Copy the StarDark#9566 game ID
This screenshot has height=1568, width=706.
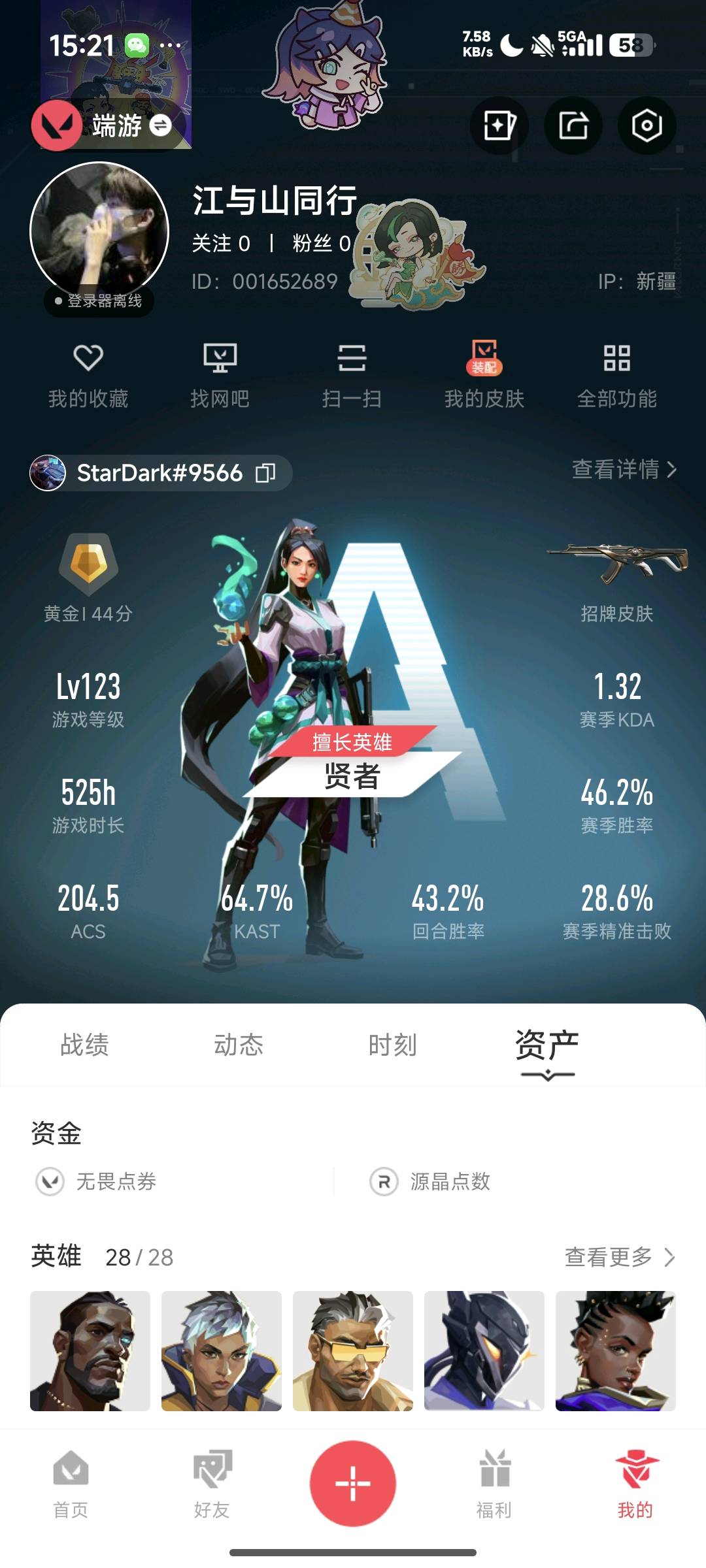(x=265, y=472)
